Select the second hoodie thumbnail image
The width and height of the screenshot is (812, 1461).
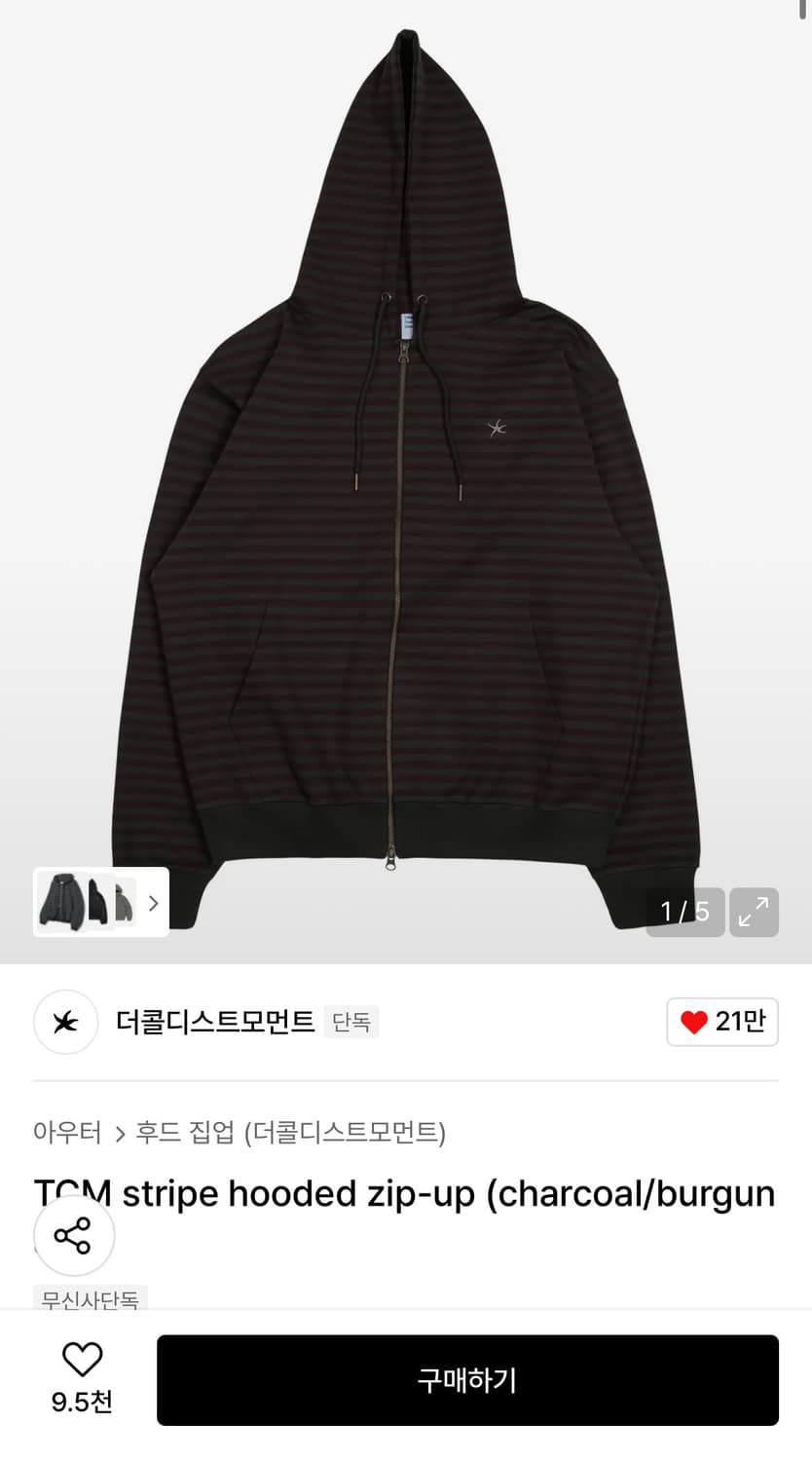(x=100, y=903)
